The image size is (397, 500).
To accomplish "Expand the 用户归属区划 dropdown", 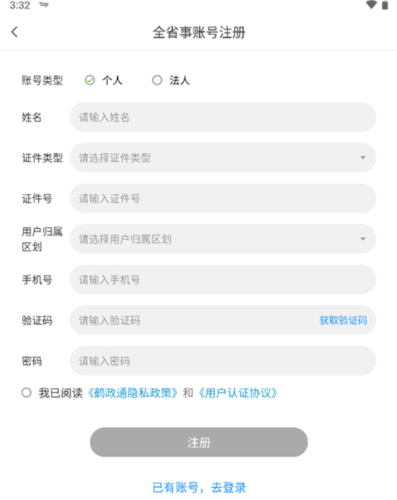I will pyautogui.click(x=223, y=239).
